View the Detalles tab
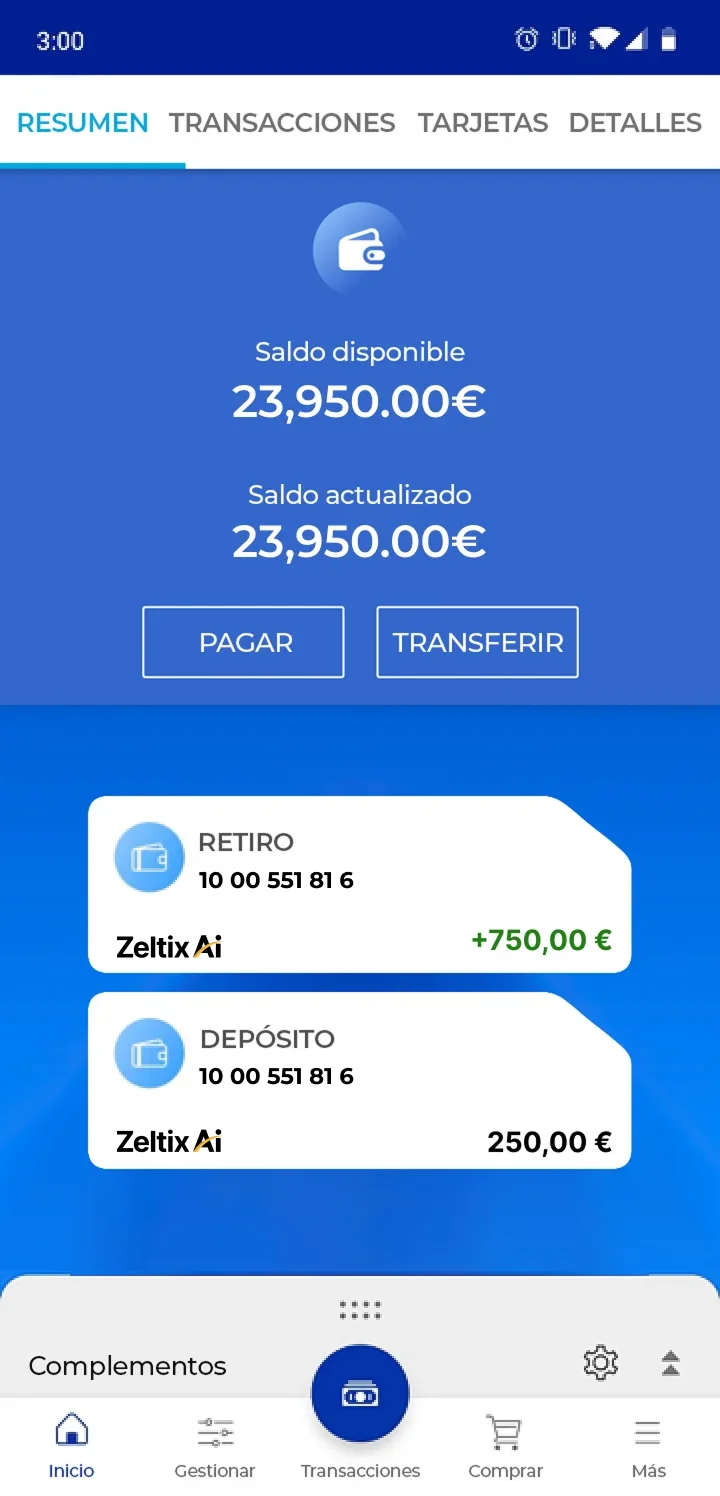This screenshot has height=1496, width=720. [x=635, y=123]
